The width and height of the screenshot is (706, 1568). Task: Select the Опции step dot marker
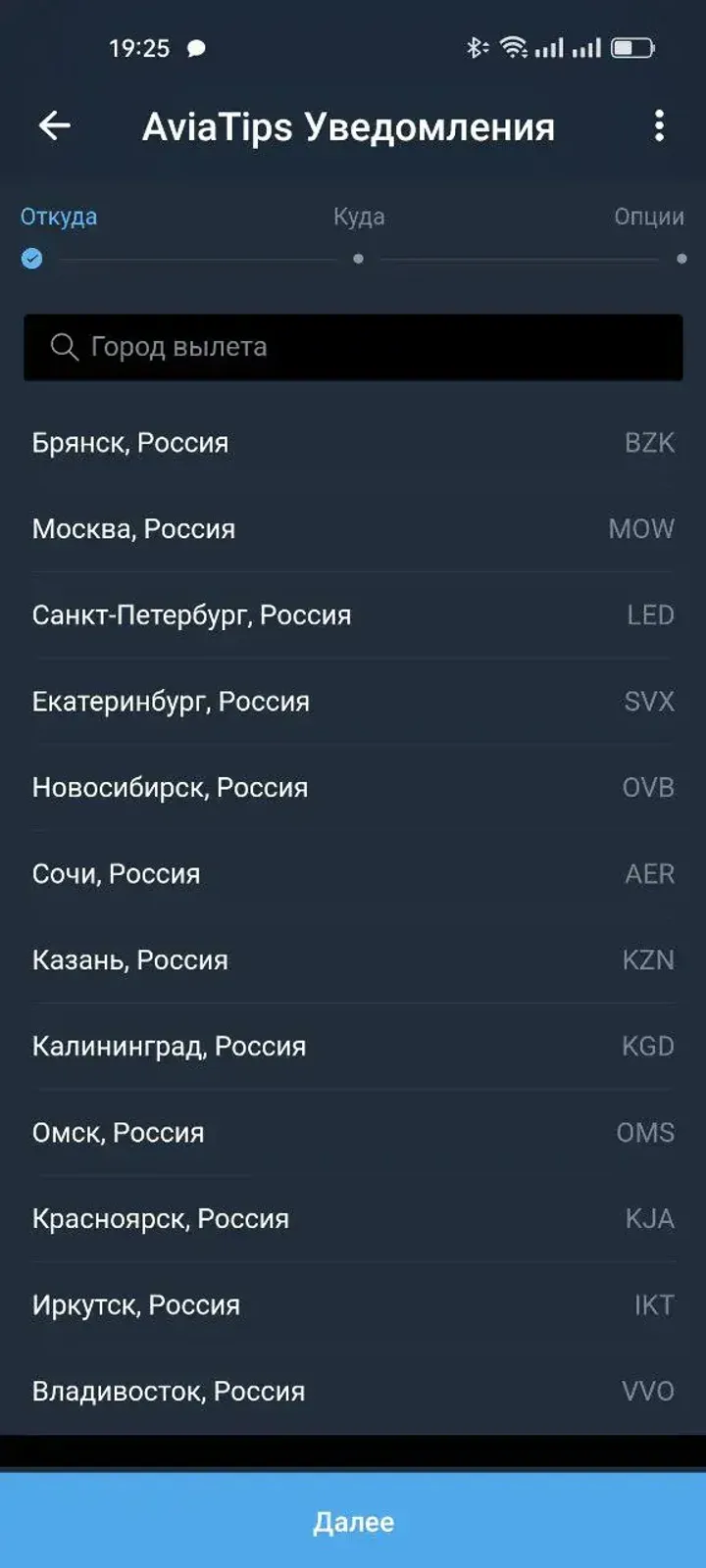(x=681, y=260)
